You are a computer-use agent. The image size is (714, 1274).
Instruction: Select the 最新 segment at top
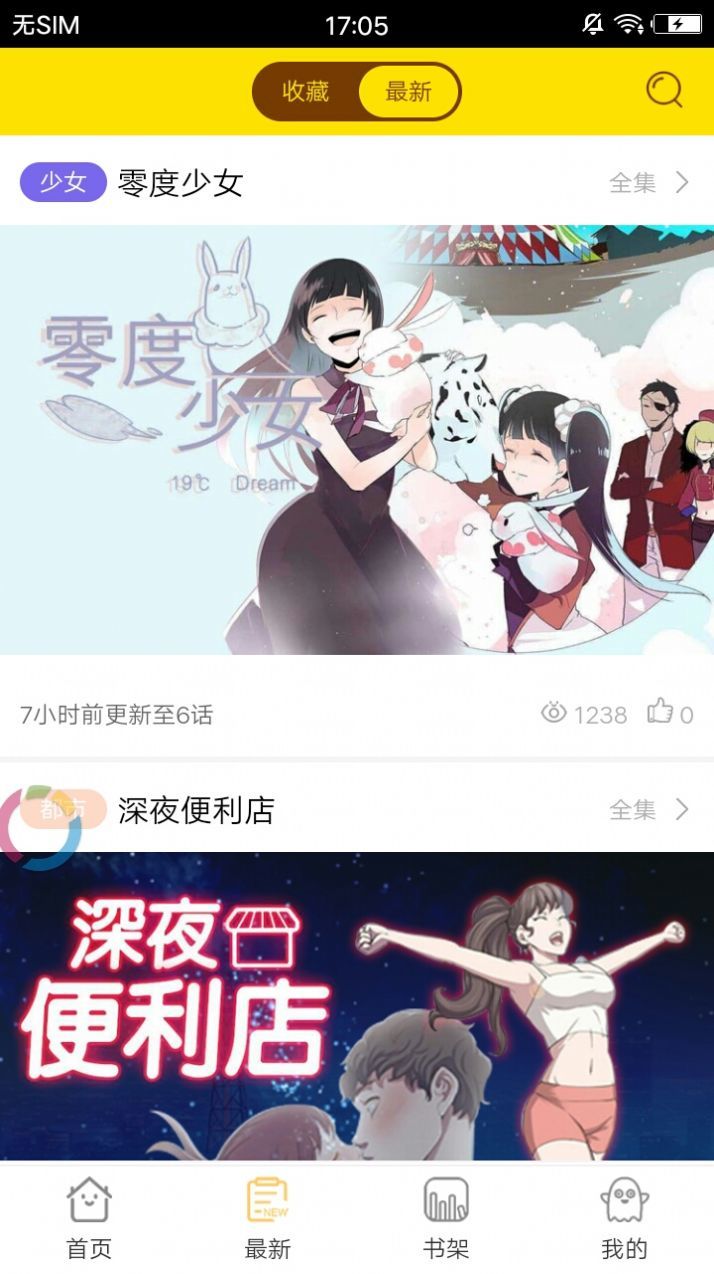tap(408, 92)
